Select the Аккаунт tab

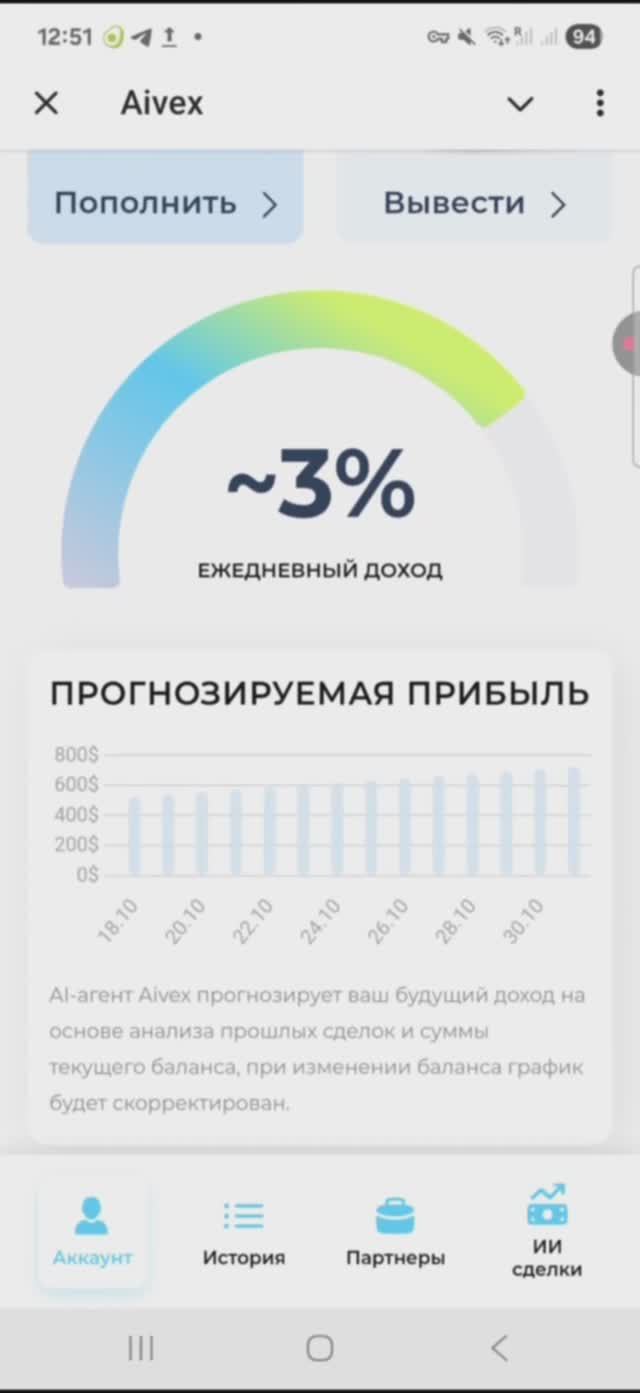click(x=92, y=1230)
